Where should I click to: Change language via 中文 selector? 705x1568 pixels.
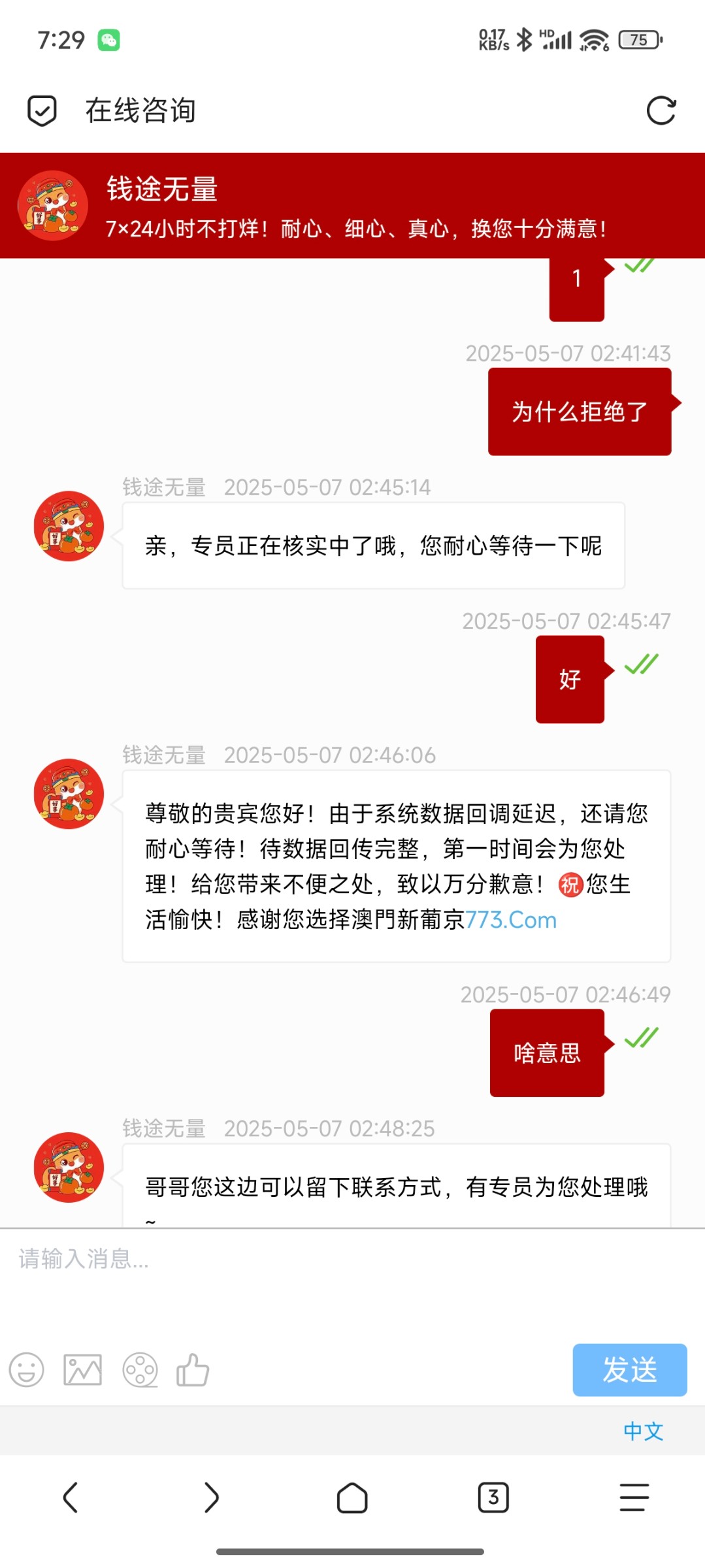(x=643, y=1431)
